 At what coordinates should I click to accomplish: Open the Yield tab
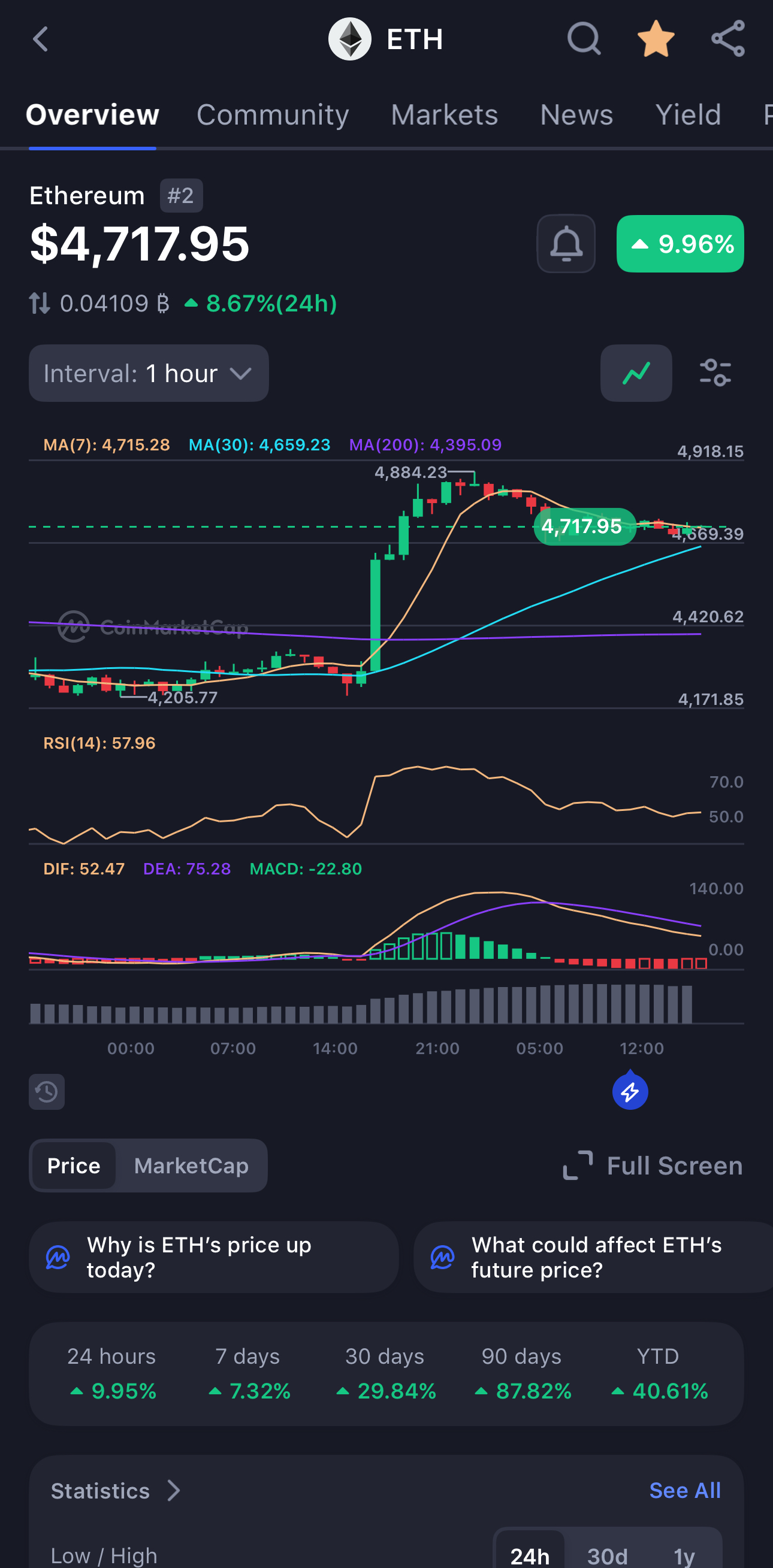[x=688, y=115]
